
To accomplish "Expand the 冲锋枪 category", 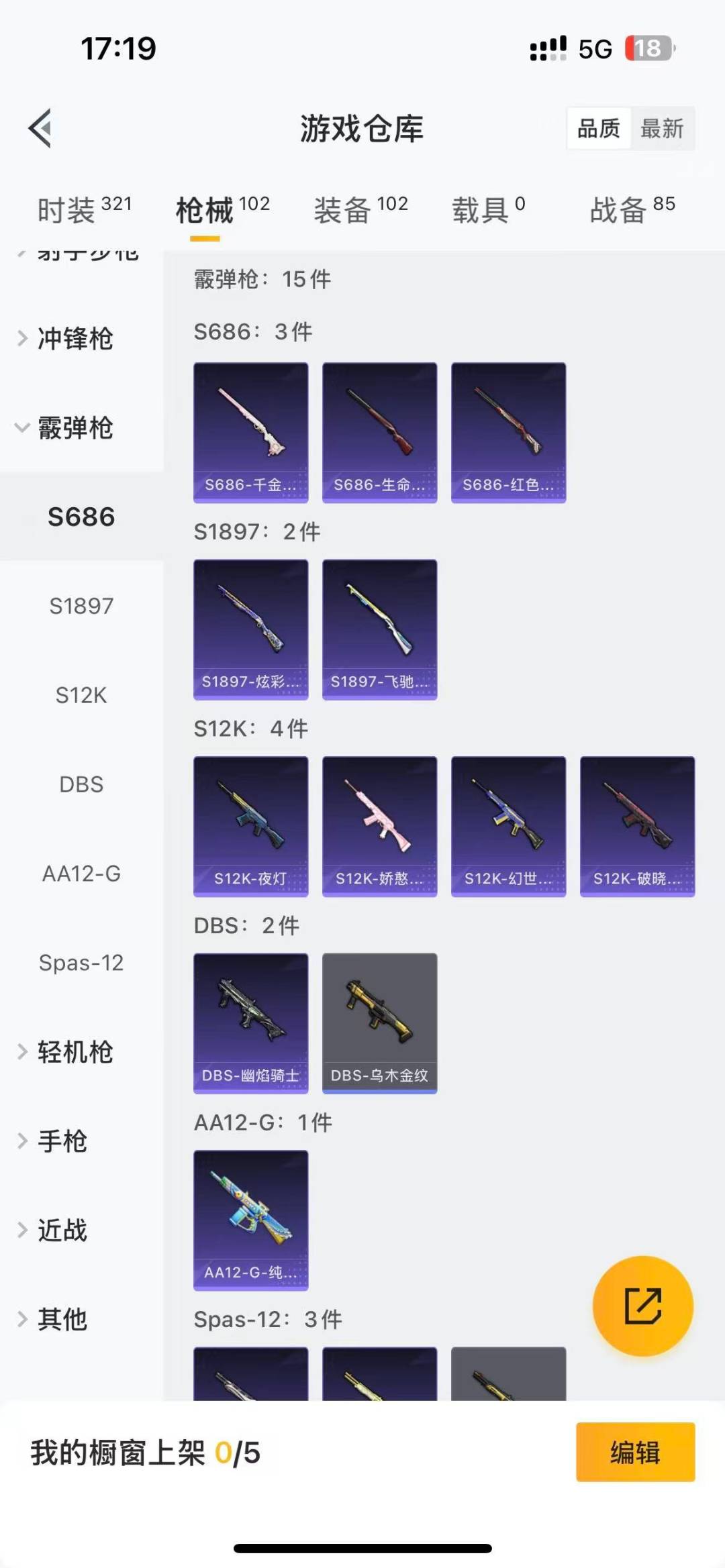I will (x=74, y=339).
